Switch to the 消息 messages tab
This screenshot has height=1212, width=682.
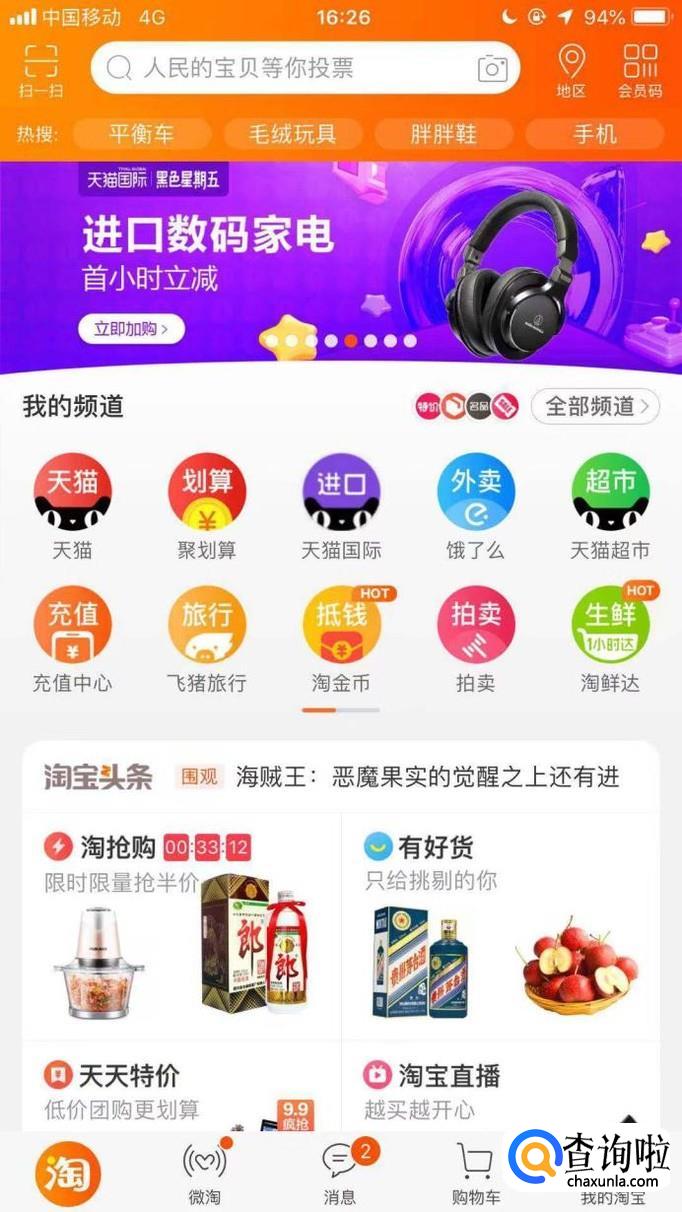pyautogui.click(x=340, y=1172)
